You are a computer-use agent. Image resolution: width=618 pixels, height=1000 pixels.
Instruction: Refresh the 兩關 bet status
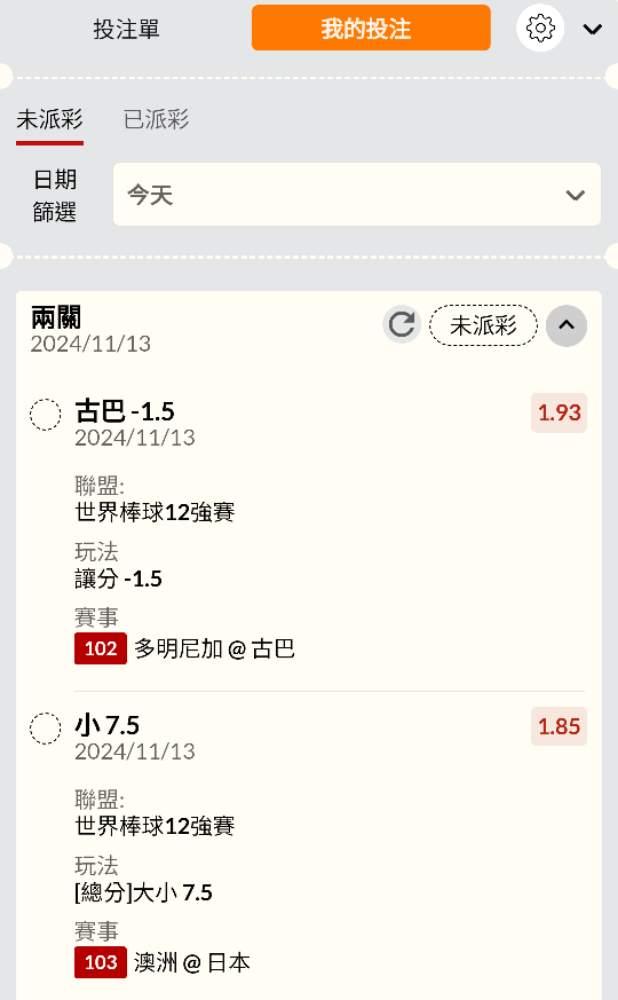click(x=402, y=325)
